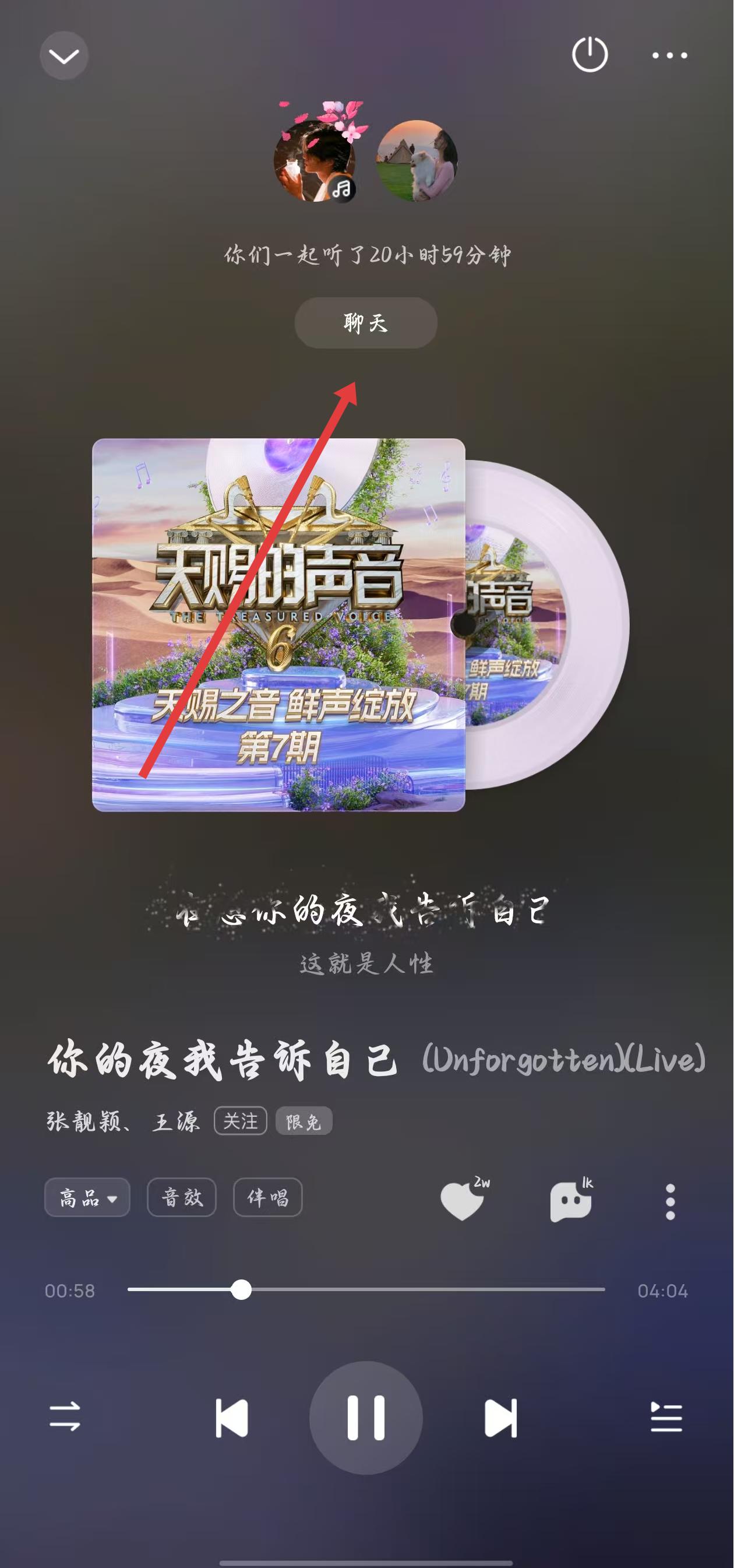The width and height of the screenshot is (734, 1568).
Task: Open the right user's avatar with dog
Action: click(x=417, y=160)
